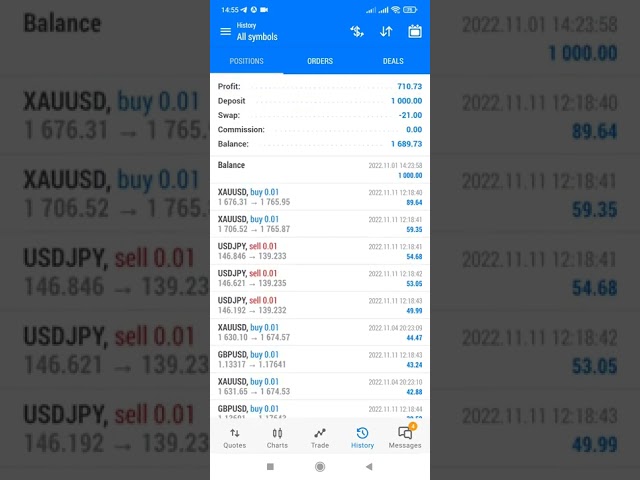The image size is (640, 480).
Task: Select the USDJPY sell position with 54.68 profit
Action: [x=320, y=251]
